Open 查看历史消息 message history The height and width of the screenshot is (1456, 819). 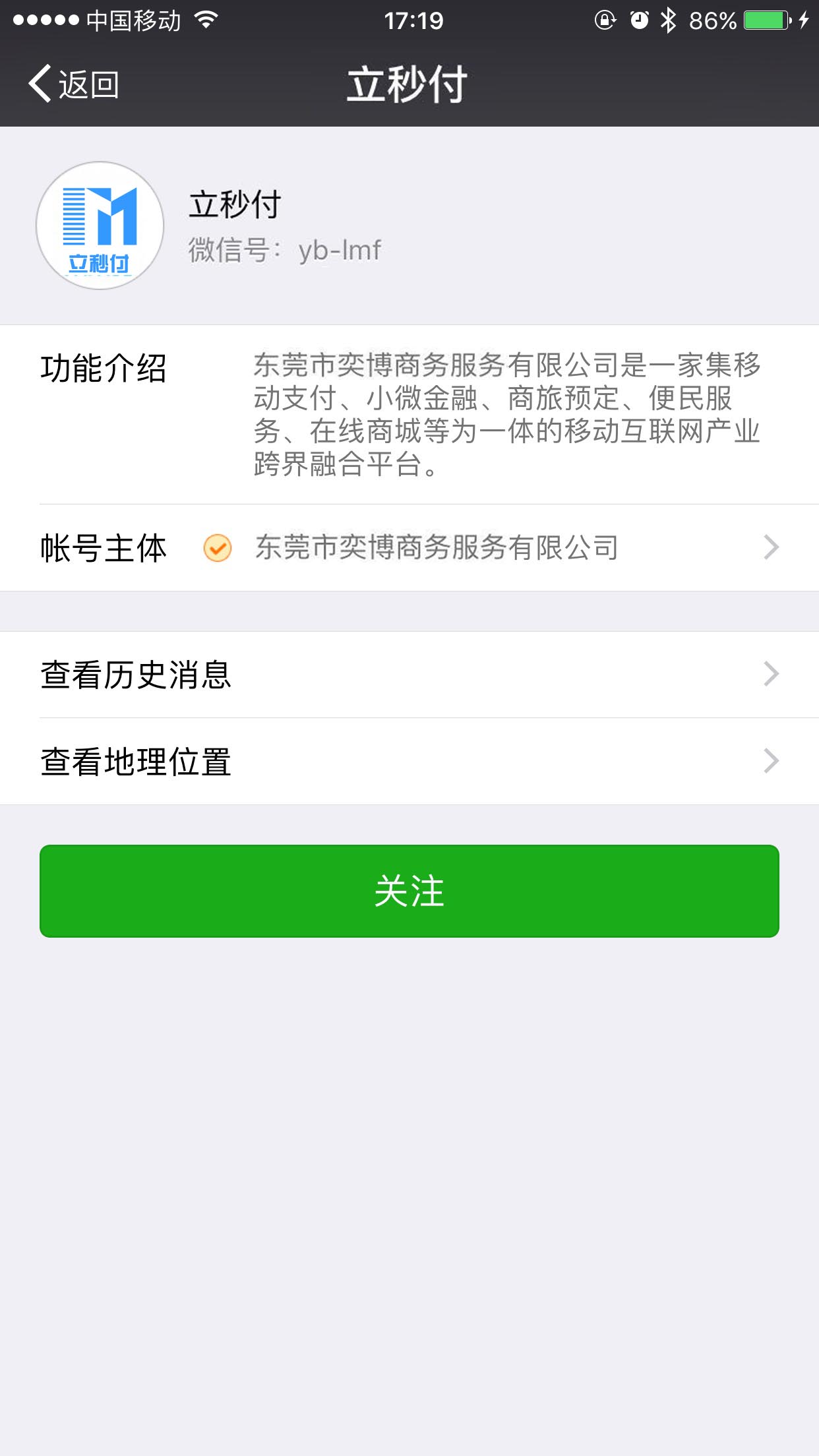(x=409, y=675)
